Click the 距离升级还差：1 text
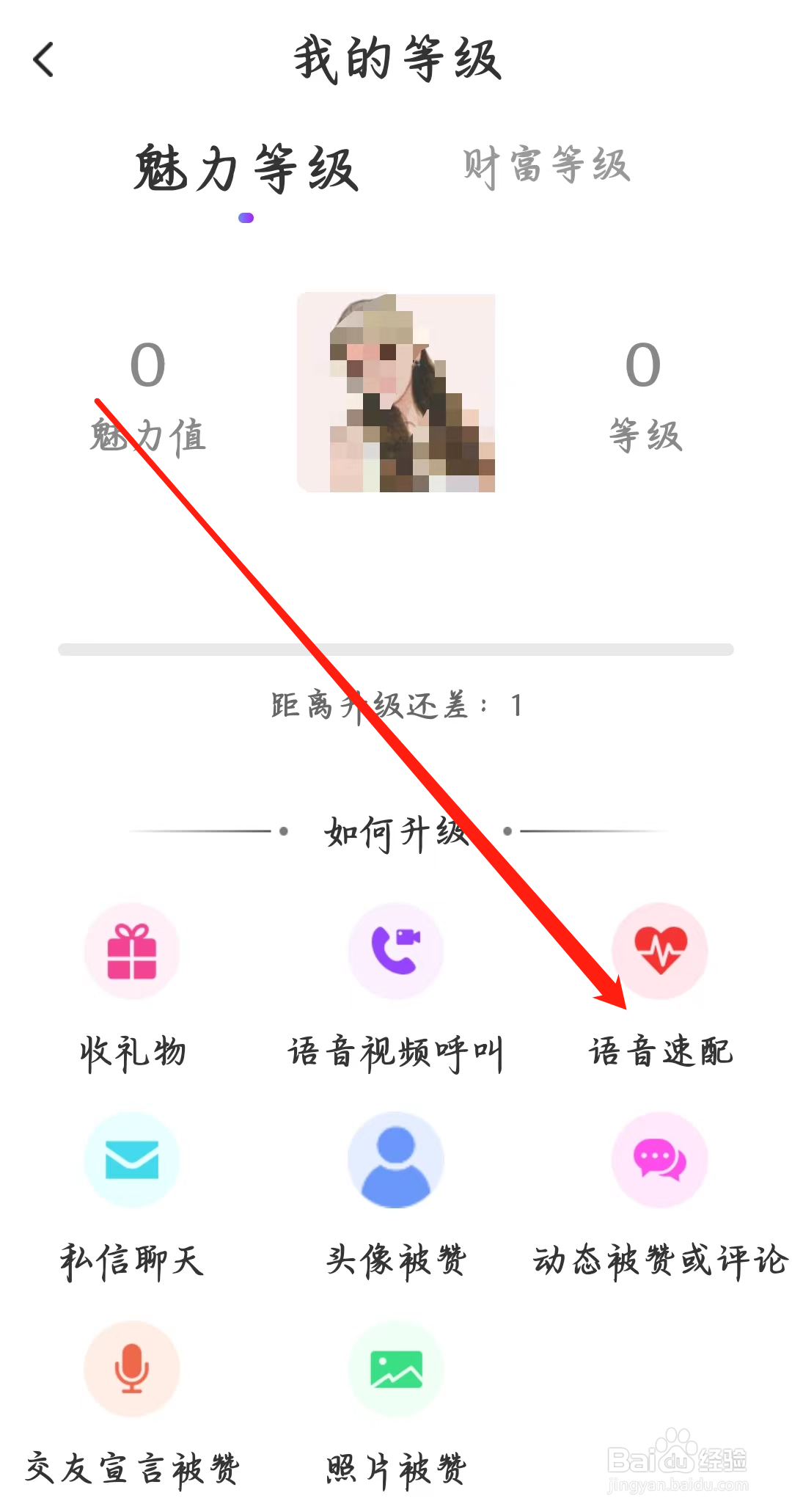 click(x=396, y=706)
